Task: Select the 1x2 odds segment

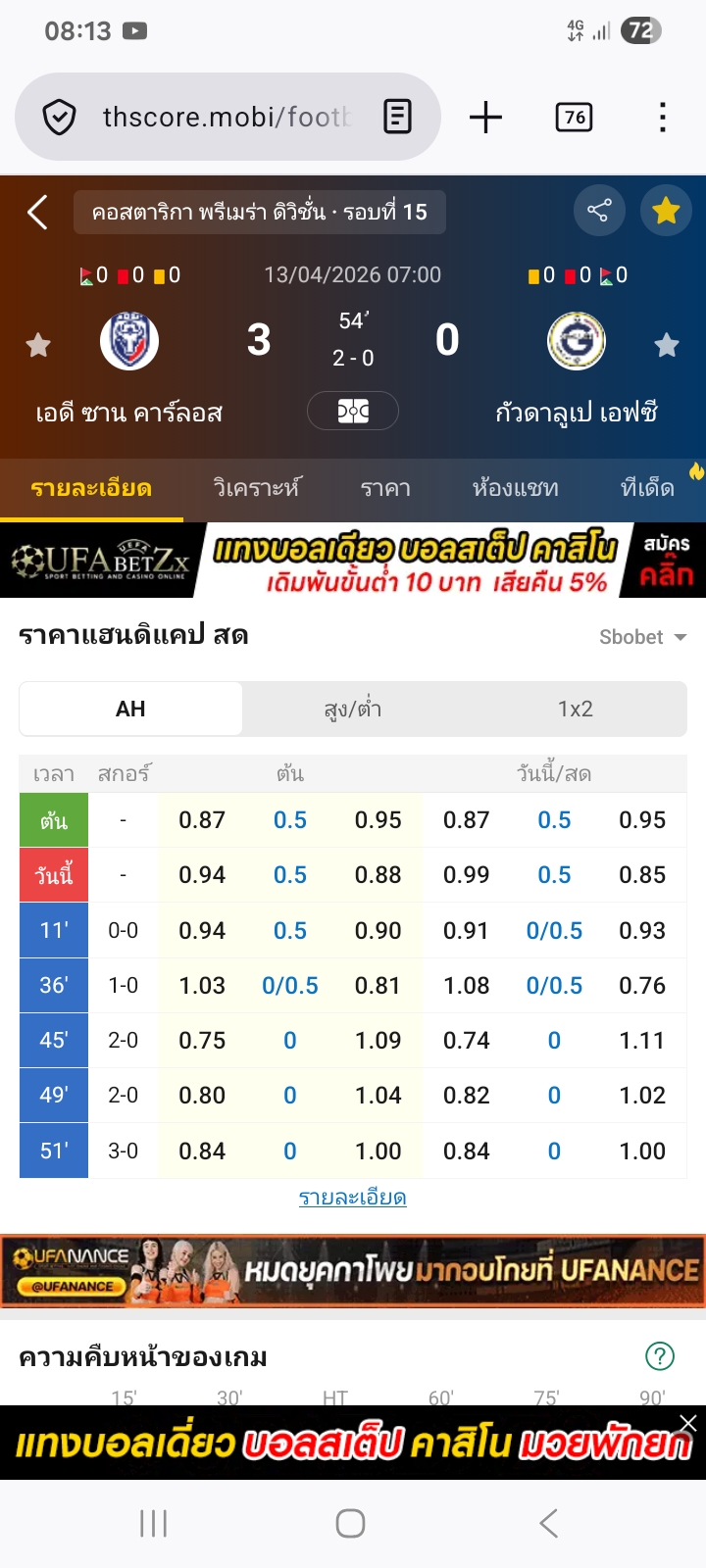Action: coord(576,709)
